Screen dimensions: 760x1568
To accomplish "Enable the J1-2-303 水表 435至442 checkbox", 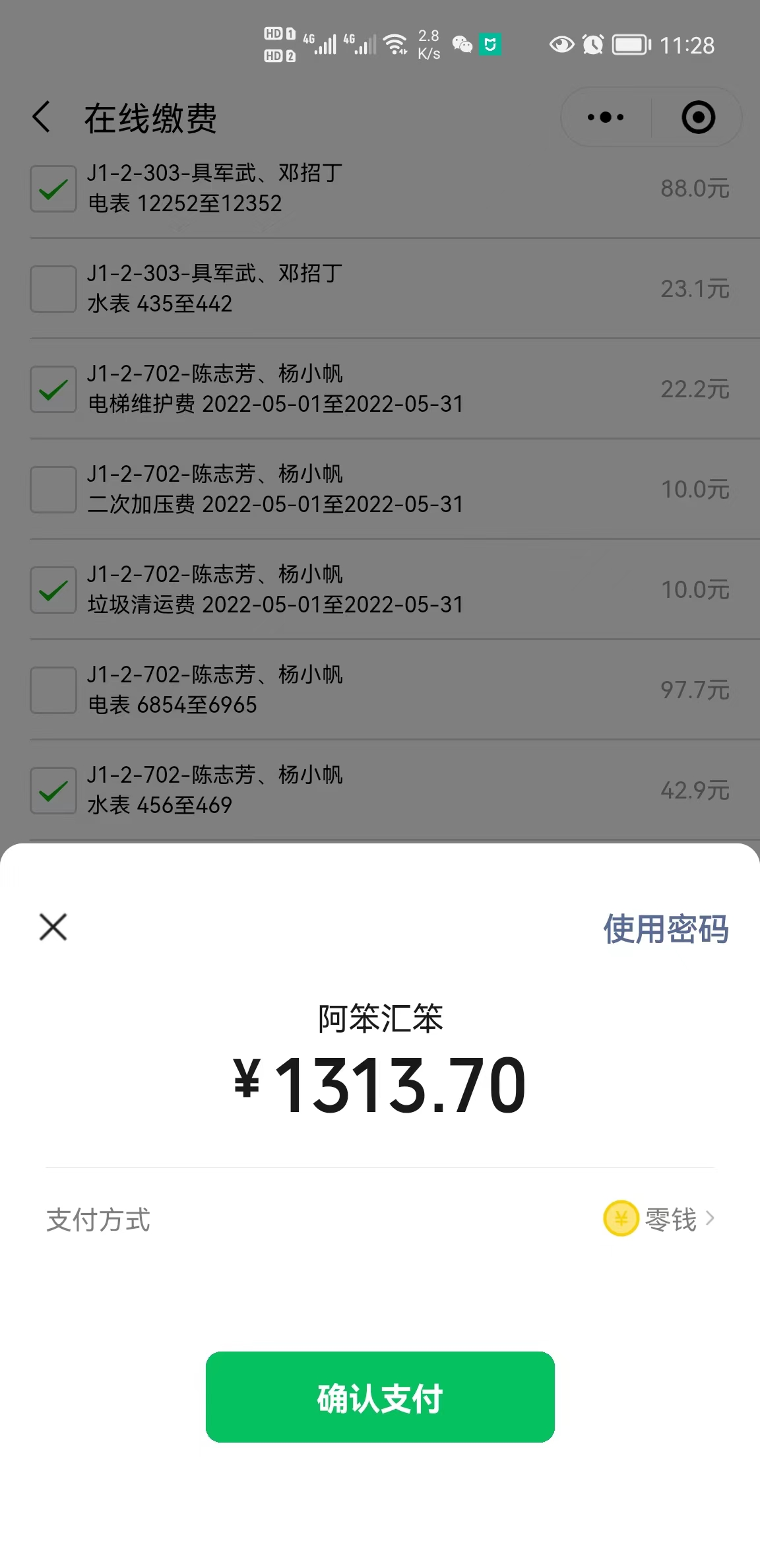I will 53,288.
